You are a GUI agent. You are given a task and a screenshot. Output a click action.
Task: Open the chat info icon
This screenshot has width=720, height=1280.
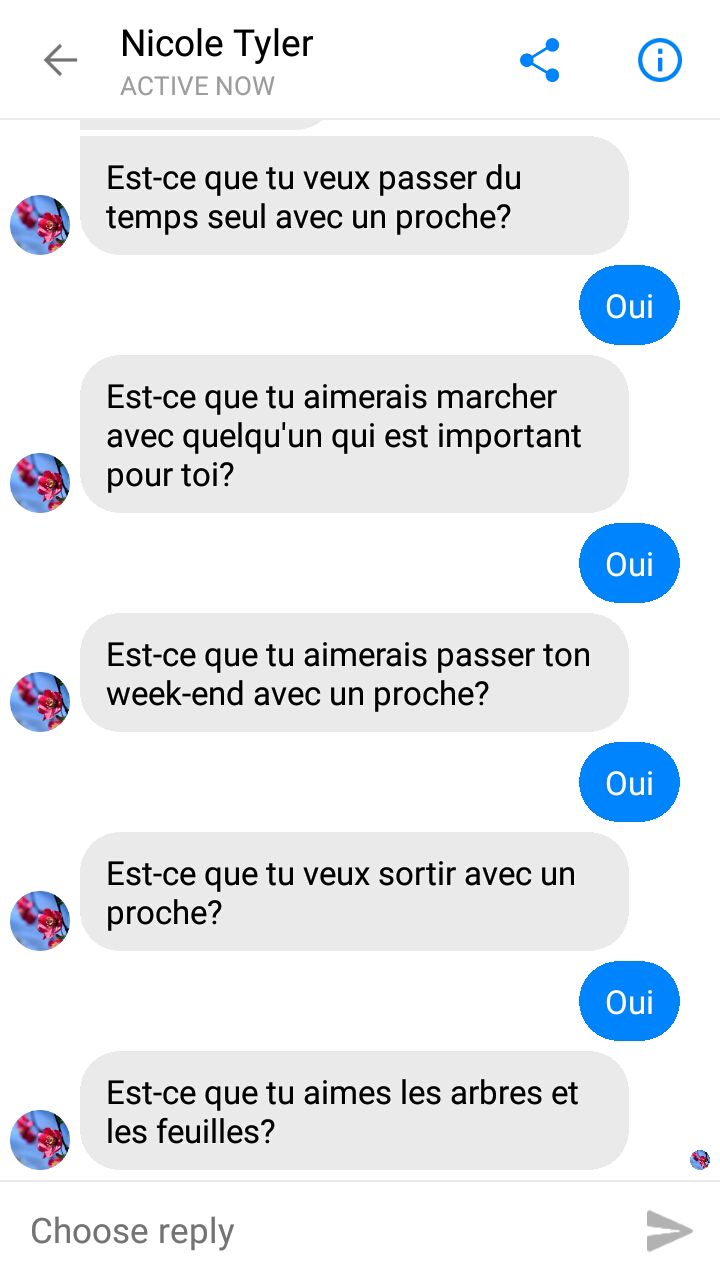point(660,61)
